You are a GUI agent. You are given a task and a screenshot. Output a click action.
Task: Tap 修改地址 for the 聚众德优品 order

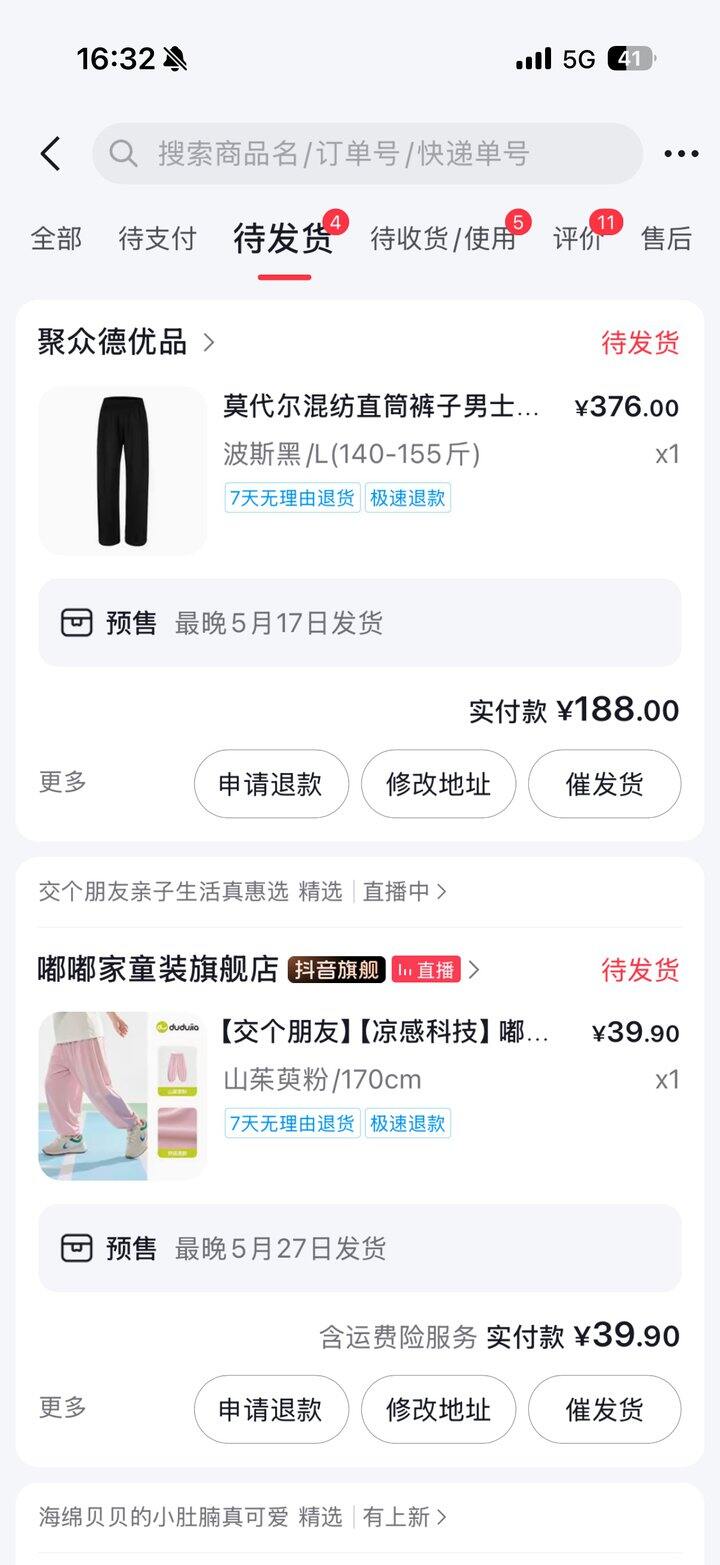pyautogui.click(x=438, y=784)
